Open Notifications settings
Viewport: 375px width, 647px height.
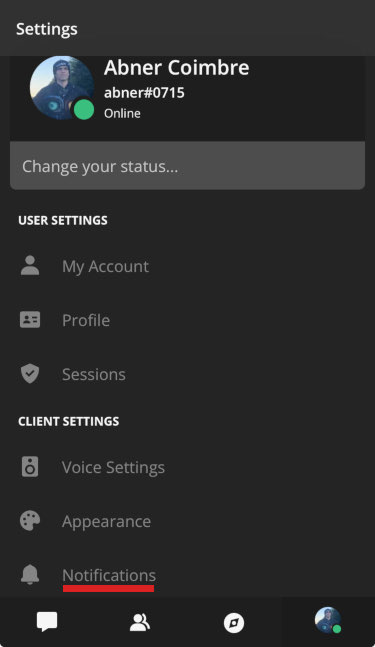pos(187,575)
